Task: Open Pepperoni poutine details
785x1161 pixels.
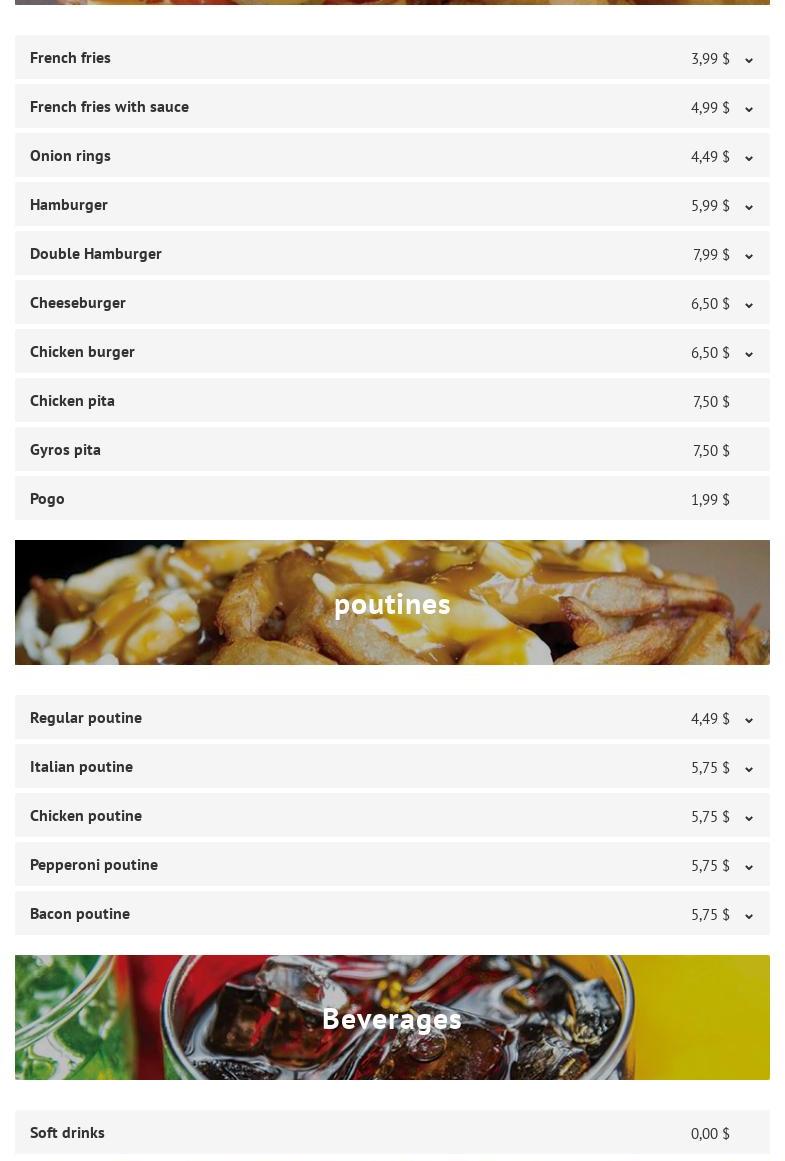Action: [748, 866]
